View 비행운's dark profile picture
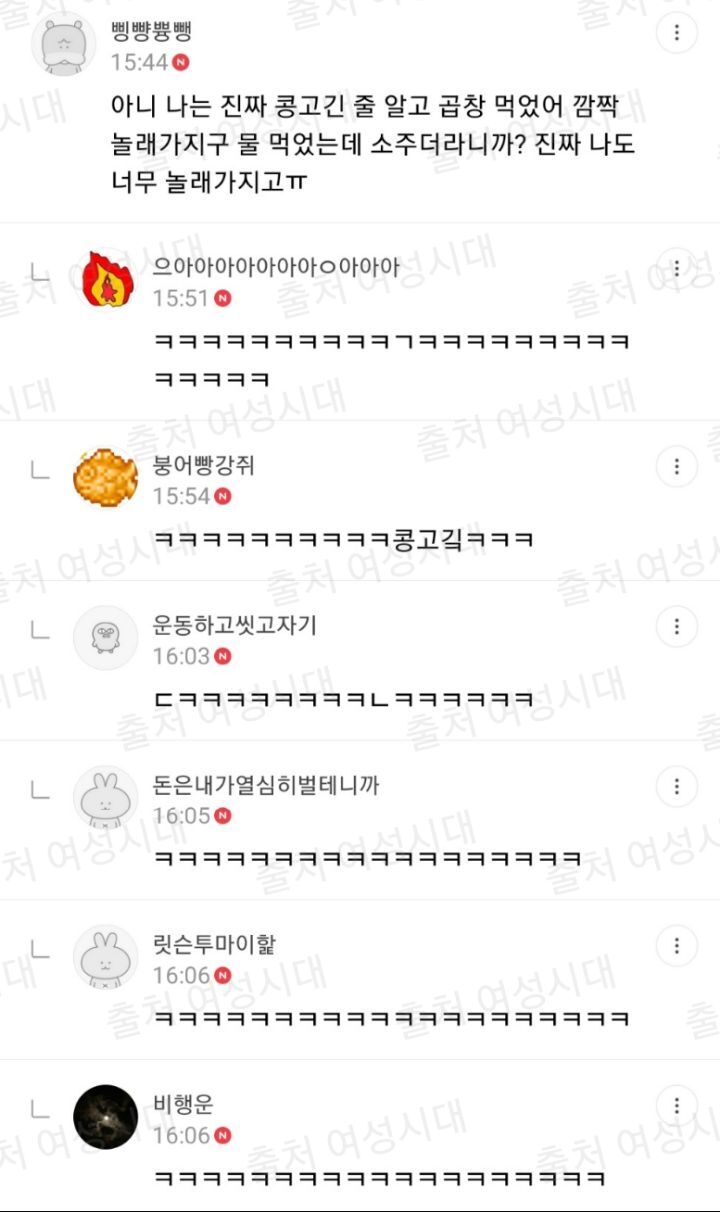 pos(106,1116)
